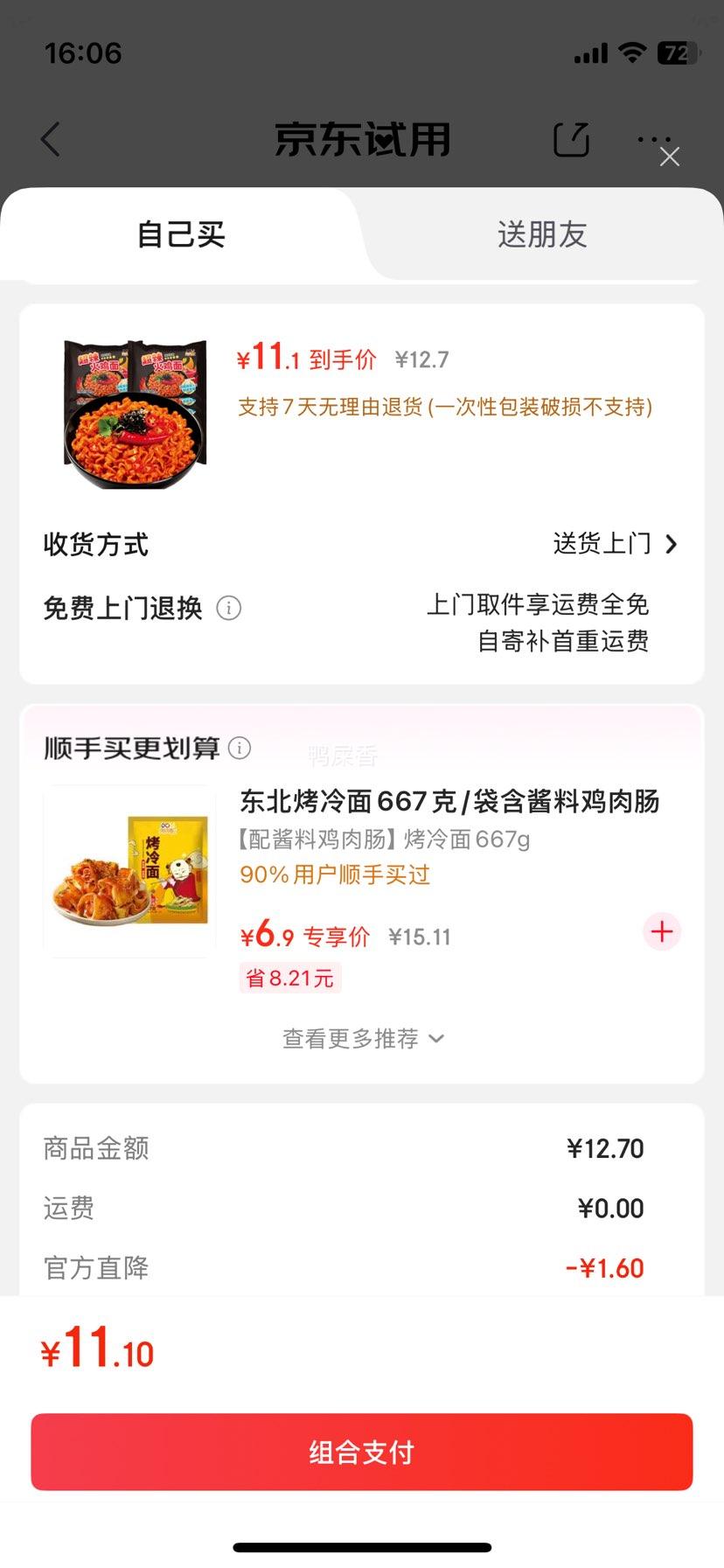
Task: Open info icon beside 顺手买更划算
Action: 240,748
